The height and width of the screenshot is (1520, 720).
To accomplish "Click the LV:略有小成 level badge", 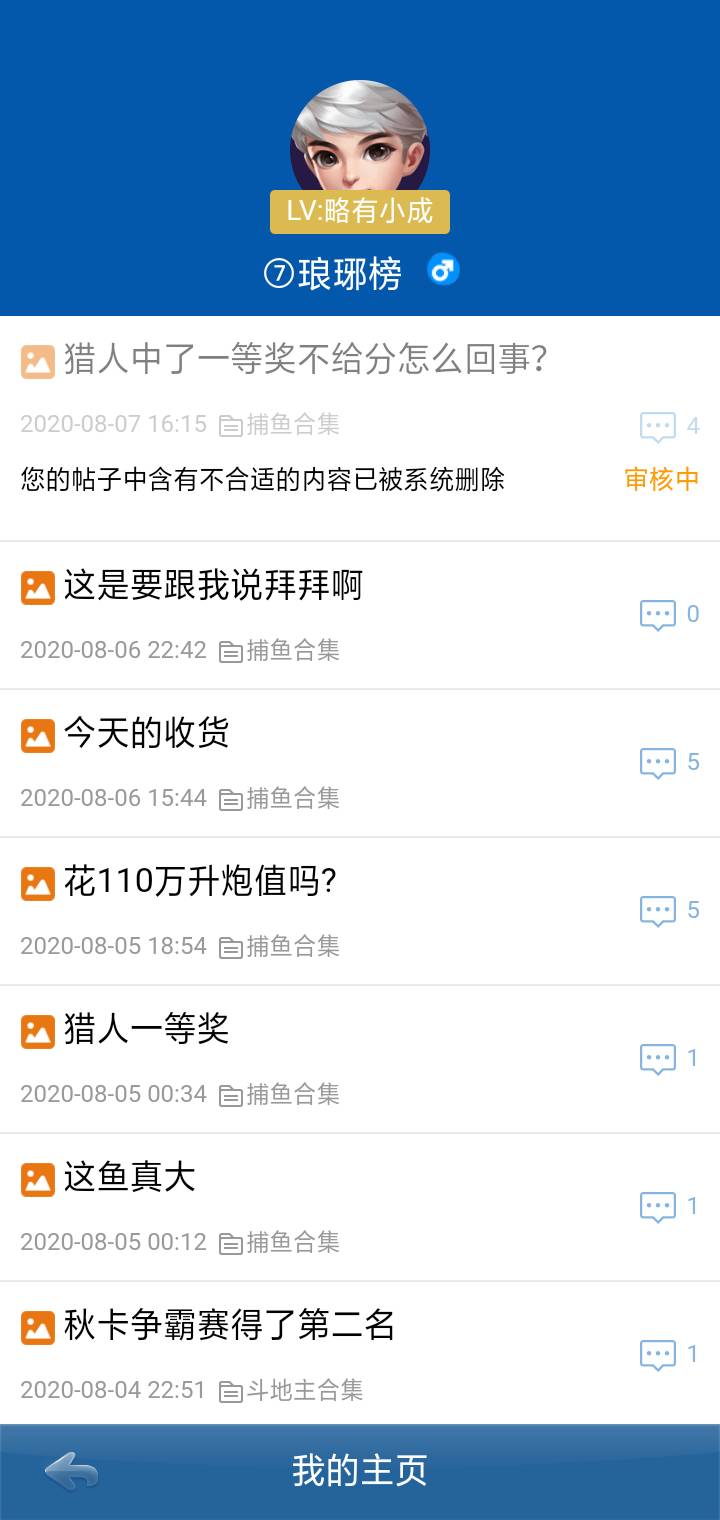I will pos(360,212).
